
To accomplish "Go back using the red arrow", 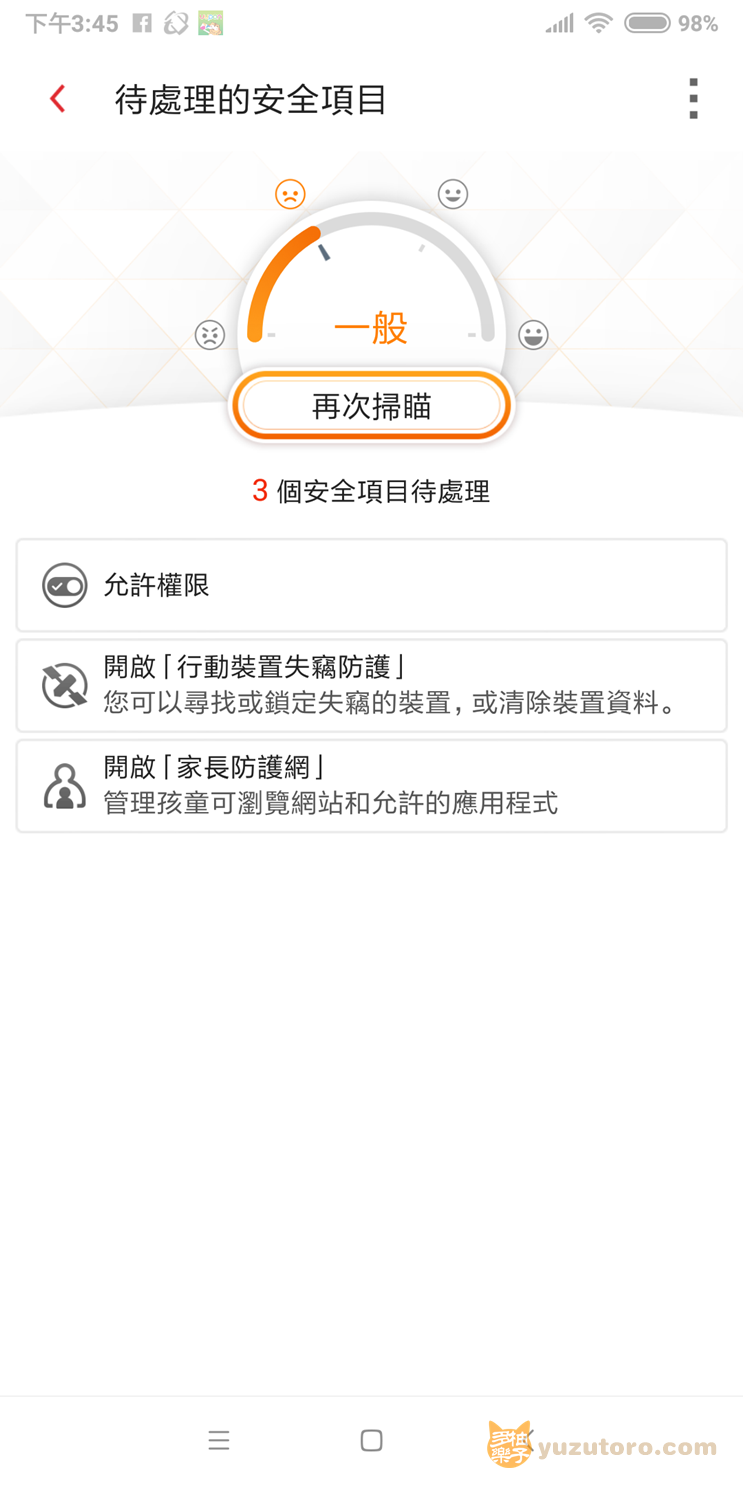I will click(x=58, y=99).
